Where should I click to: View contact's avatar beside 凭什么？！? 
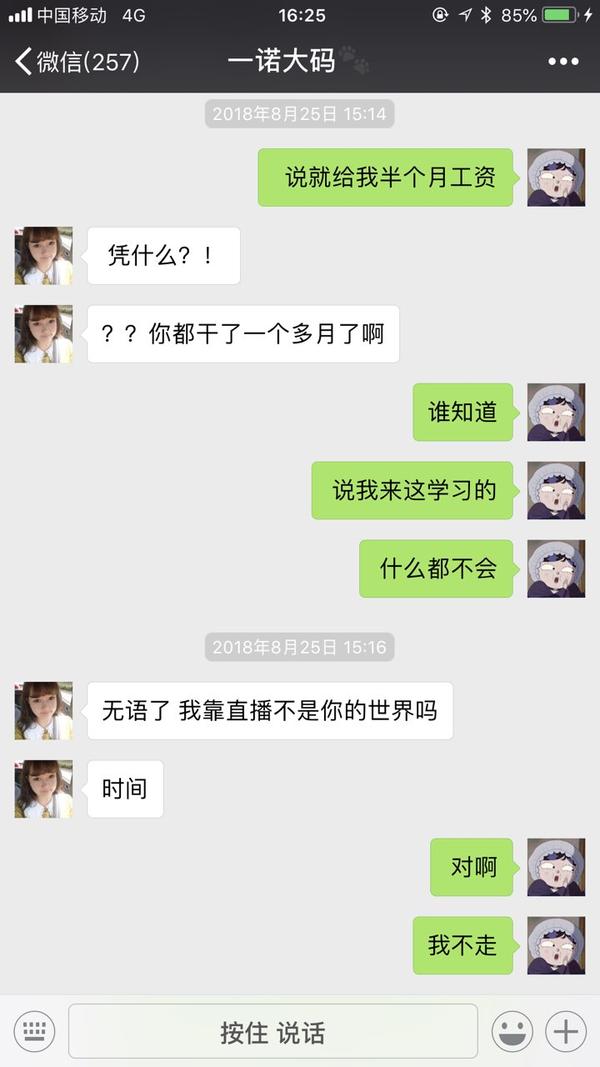point(43,256)
